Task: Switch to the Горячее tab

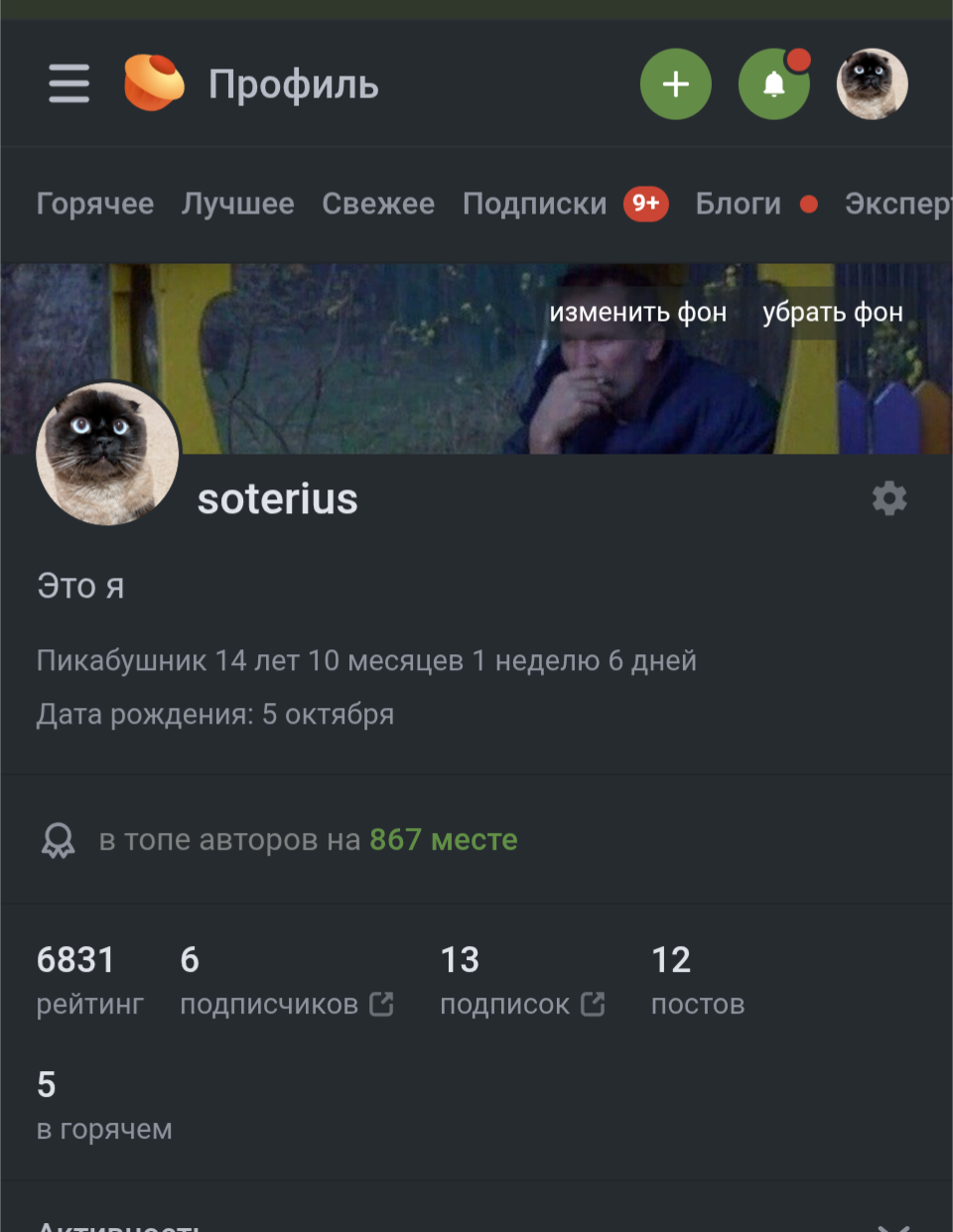Action: pos(95,204)
